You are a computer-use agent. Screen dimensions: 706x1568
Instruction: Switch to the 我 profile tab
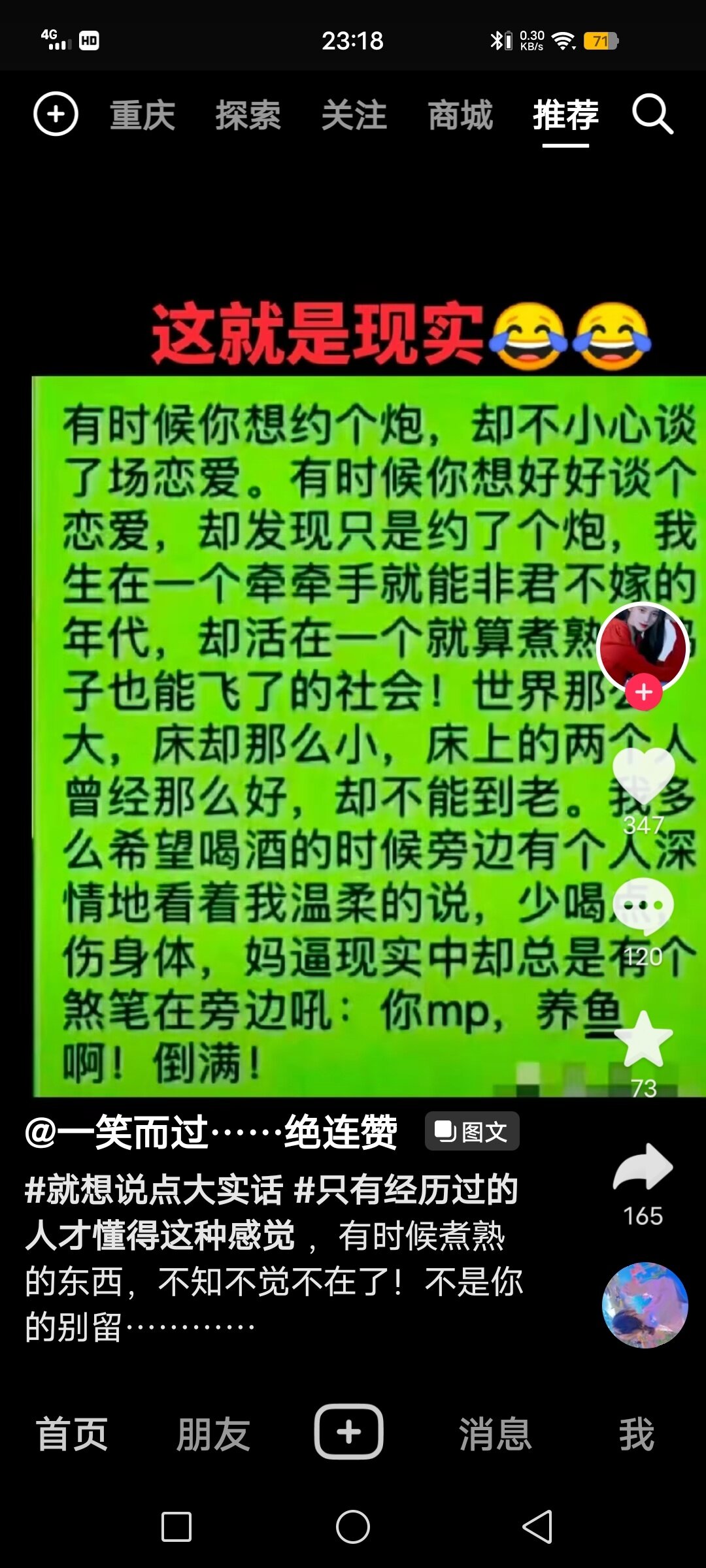pos(636,1434)
